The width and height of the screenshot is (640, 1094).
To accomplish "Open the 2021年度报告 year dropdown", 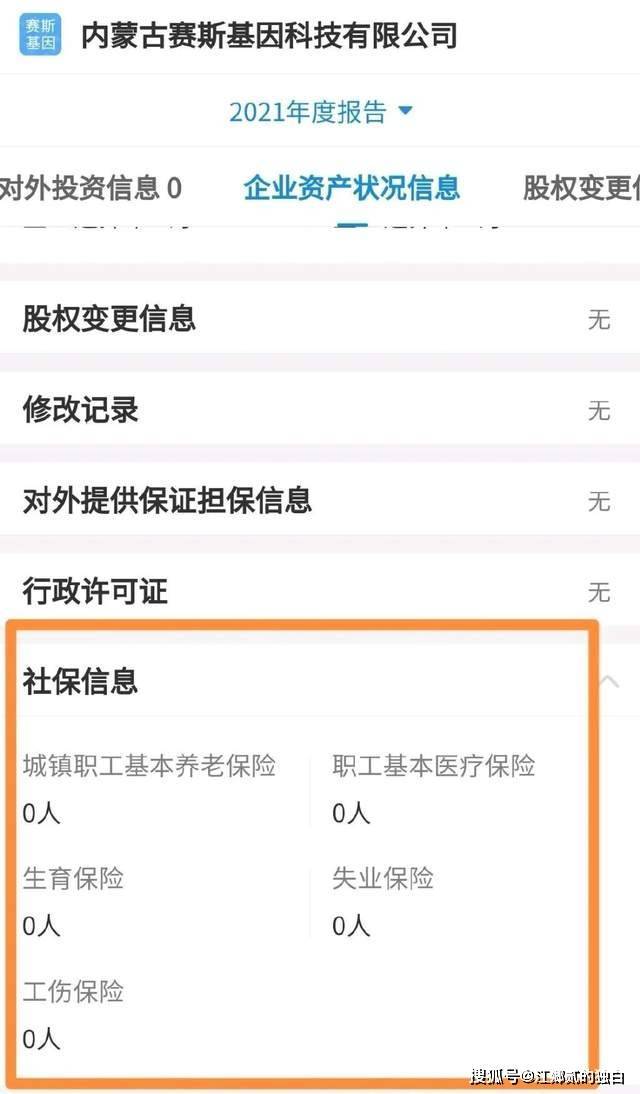I will click(x=321, y=112).
